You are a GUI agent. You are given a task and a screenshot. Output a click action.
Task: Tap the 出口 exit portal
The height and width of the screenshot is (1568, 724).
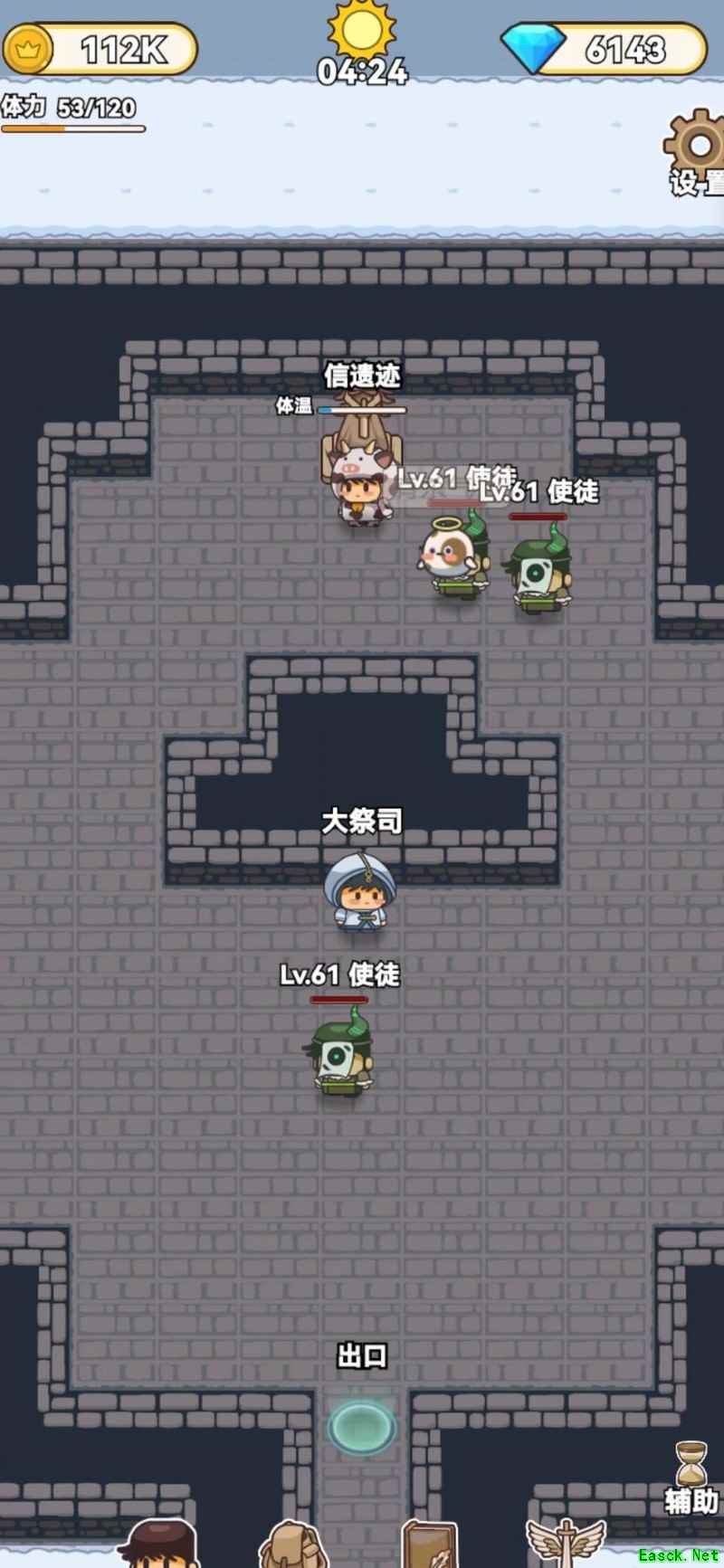pyautogui.click(x=362, y=1427)
